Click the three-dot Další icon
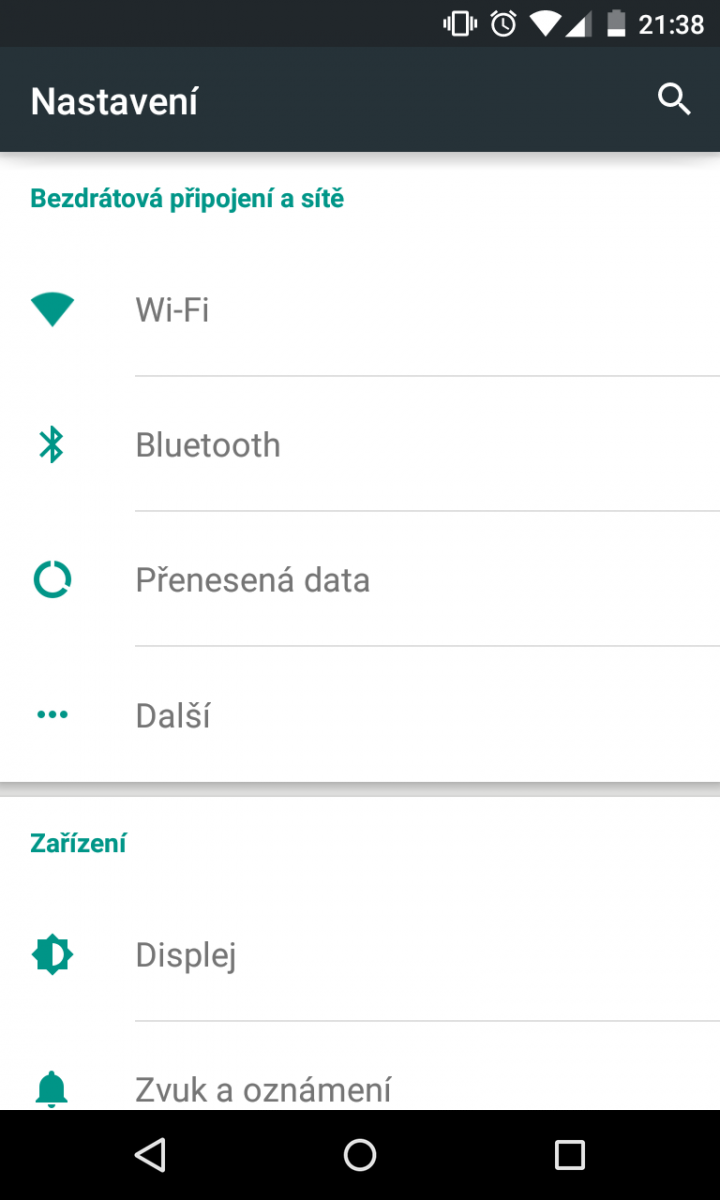Image resolution: width=720 pixels, height=1200 pixels. 52,714
